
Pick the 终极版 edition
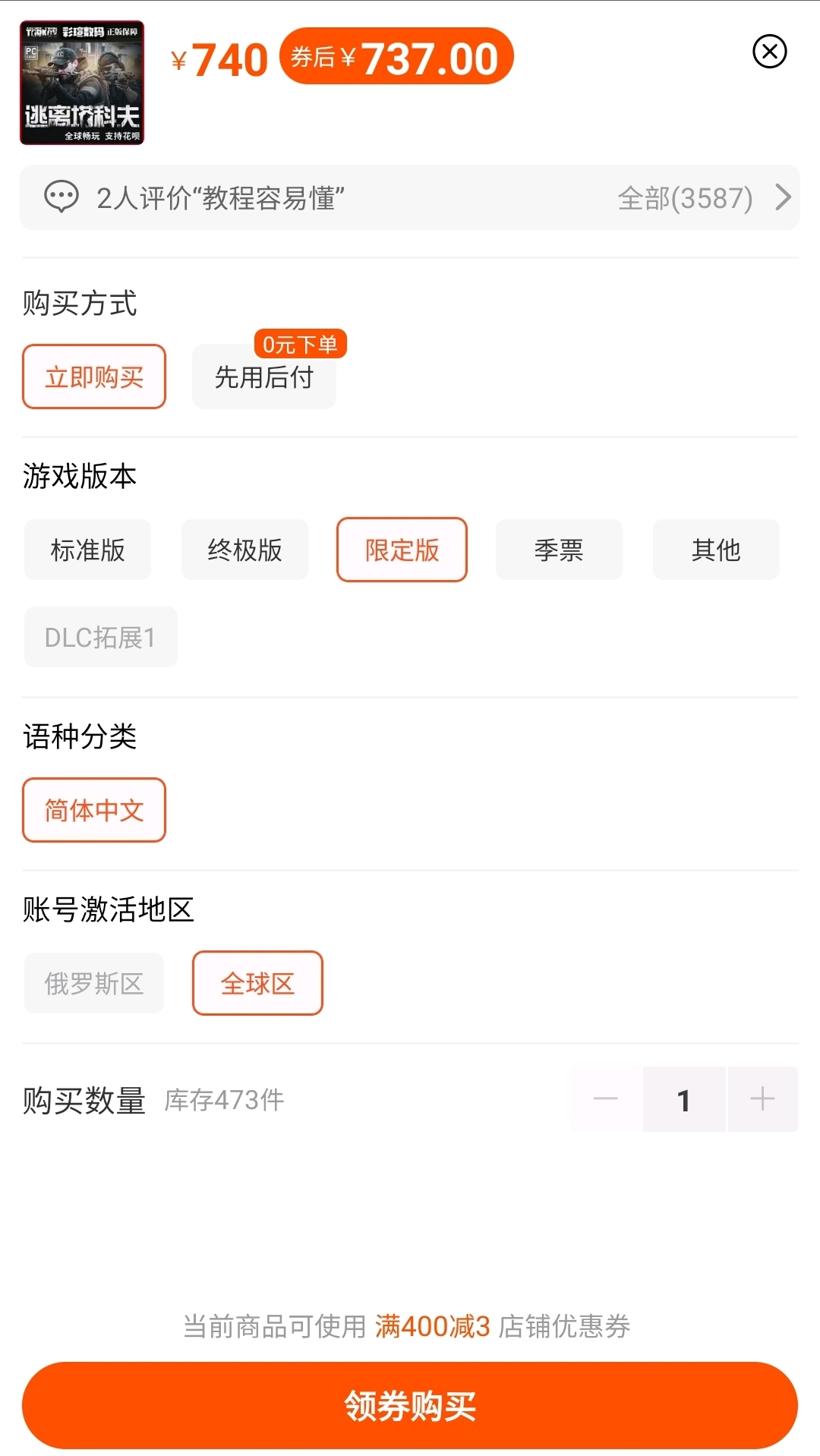pyautogui.click(x=244, y=550)
